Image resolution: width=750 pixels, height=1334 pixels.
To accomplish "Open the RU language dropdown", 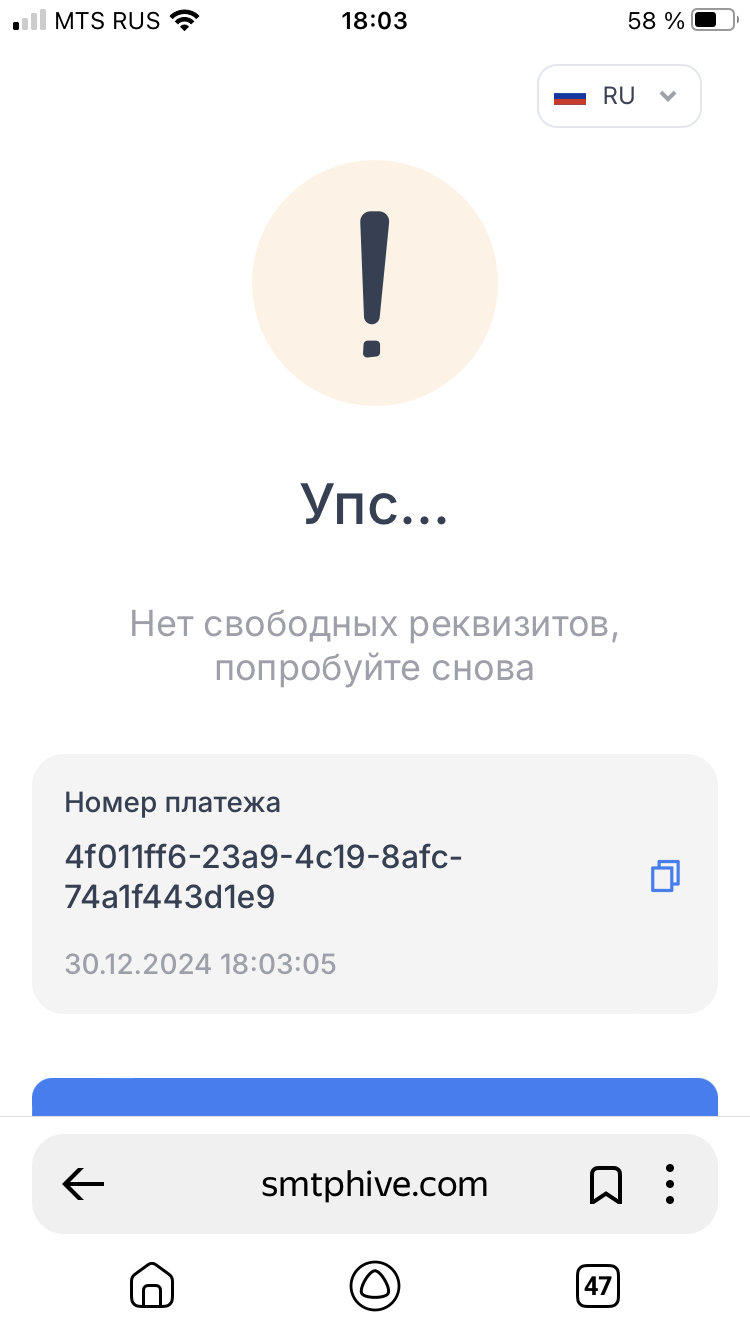I will pos(619,96).
